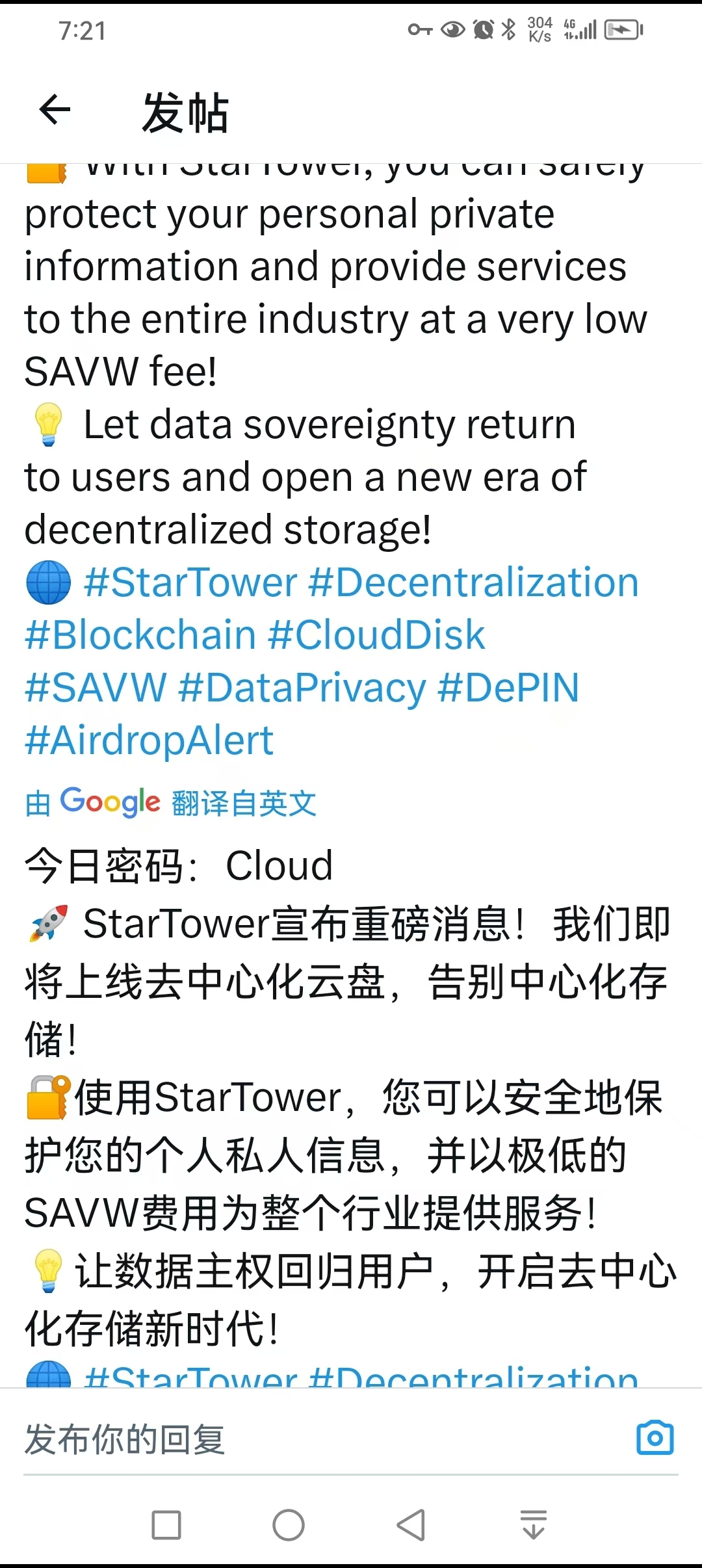Open the #DePIN hashtag
The image size is (702, 1568).
coord(508,687)
